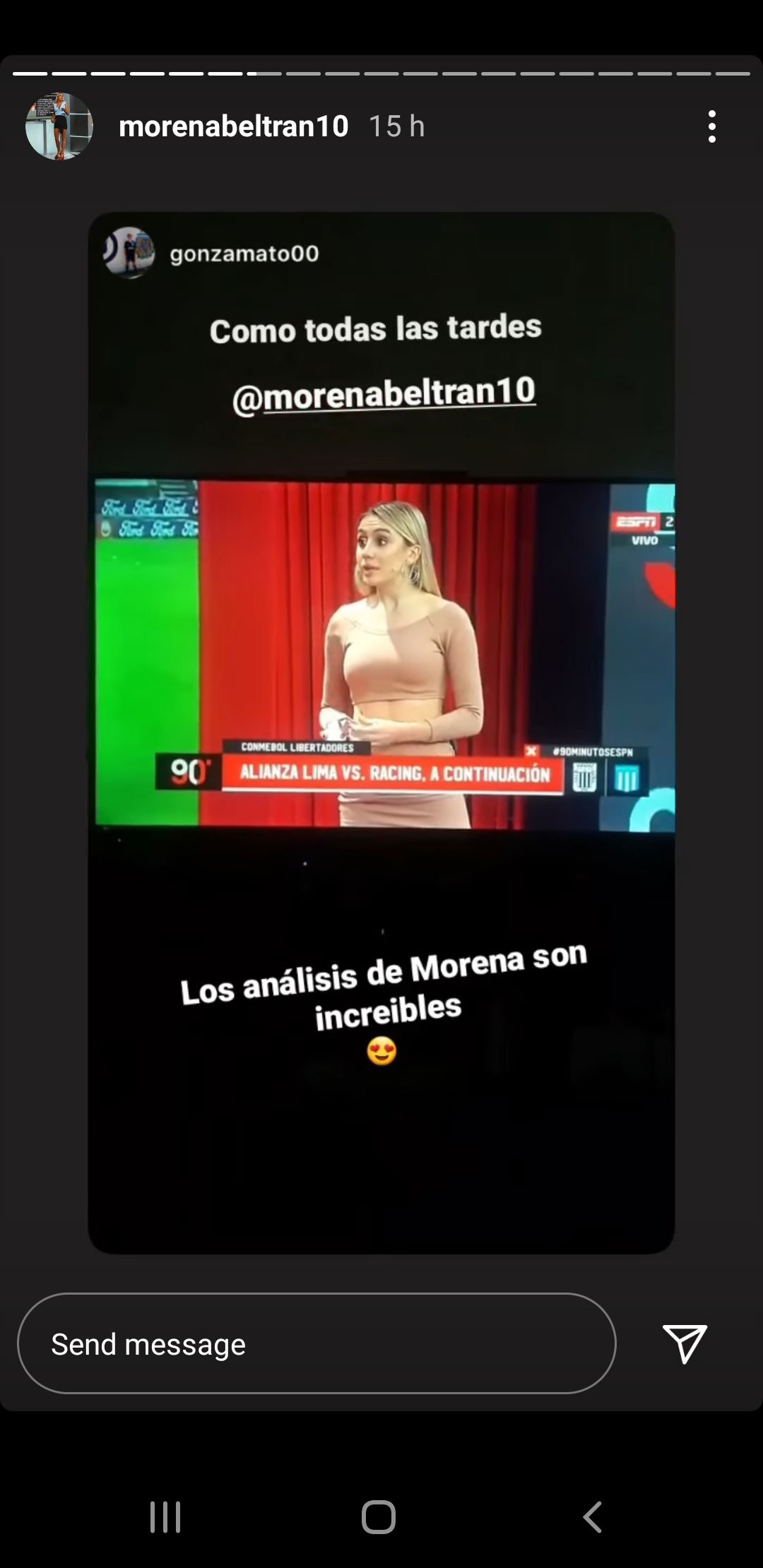Open the story's three-dot options menu
Image resolution: width=763 pixels, height=1568 pixels.
point(712,126)
